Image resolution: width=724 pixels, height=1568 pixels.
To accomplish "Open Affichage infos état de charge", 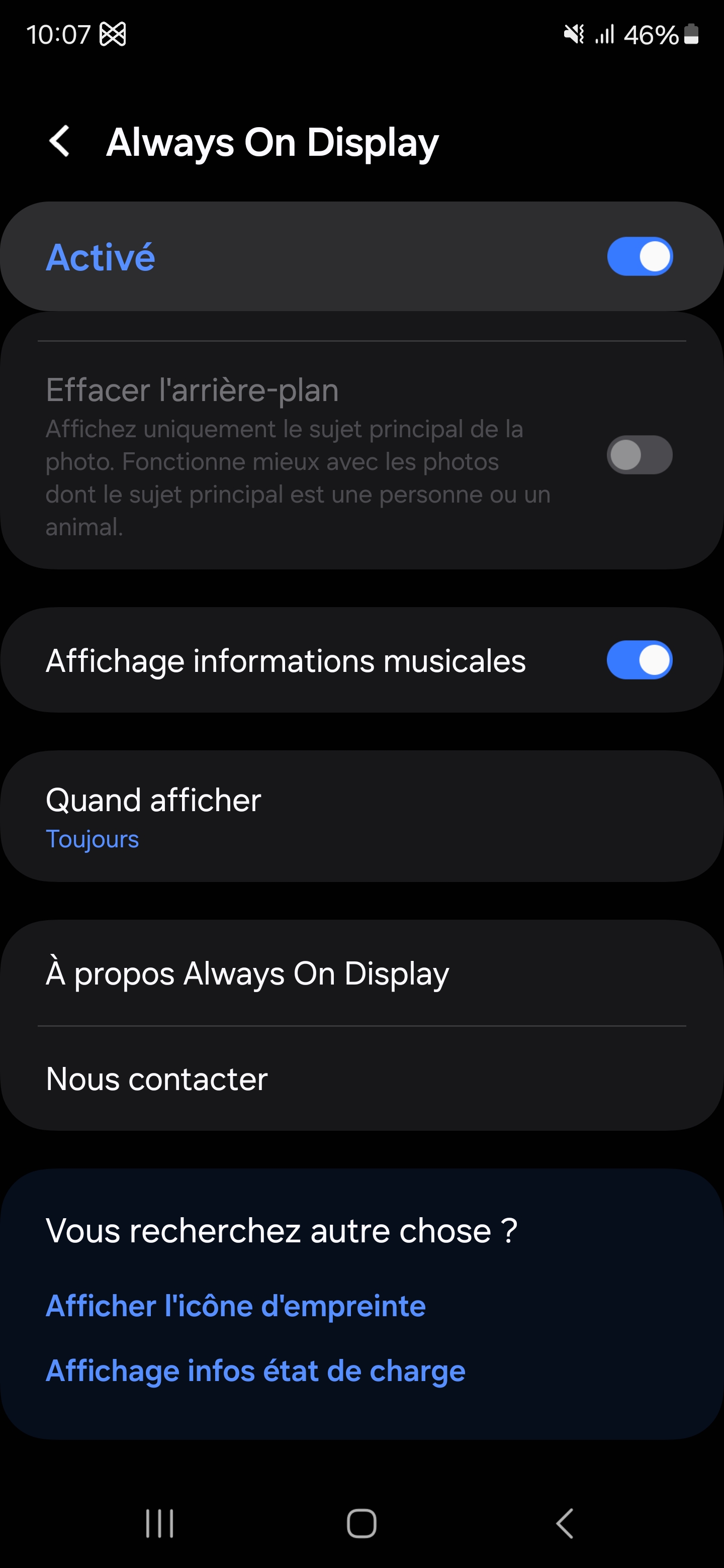I will click(x=255, y=1371).
